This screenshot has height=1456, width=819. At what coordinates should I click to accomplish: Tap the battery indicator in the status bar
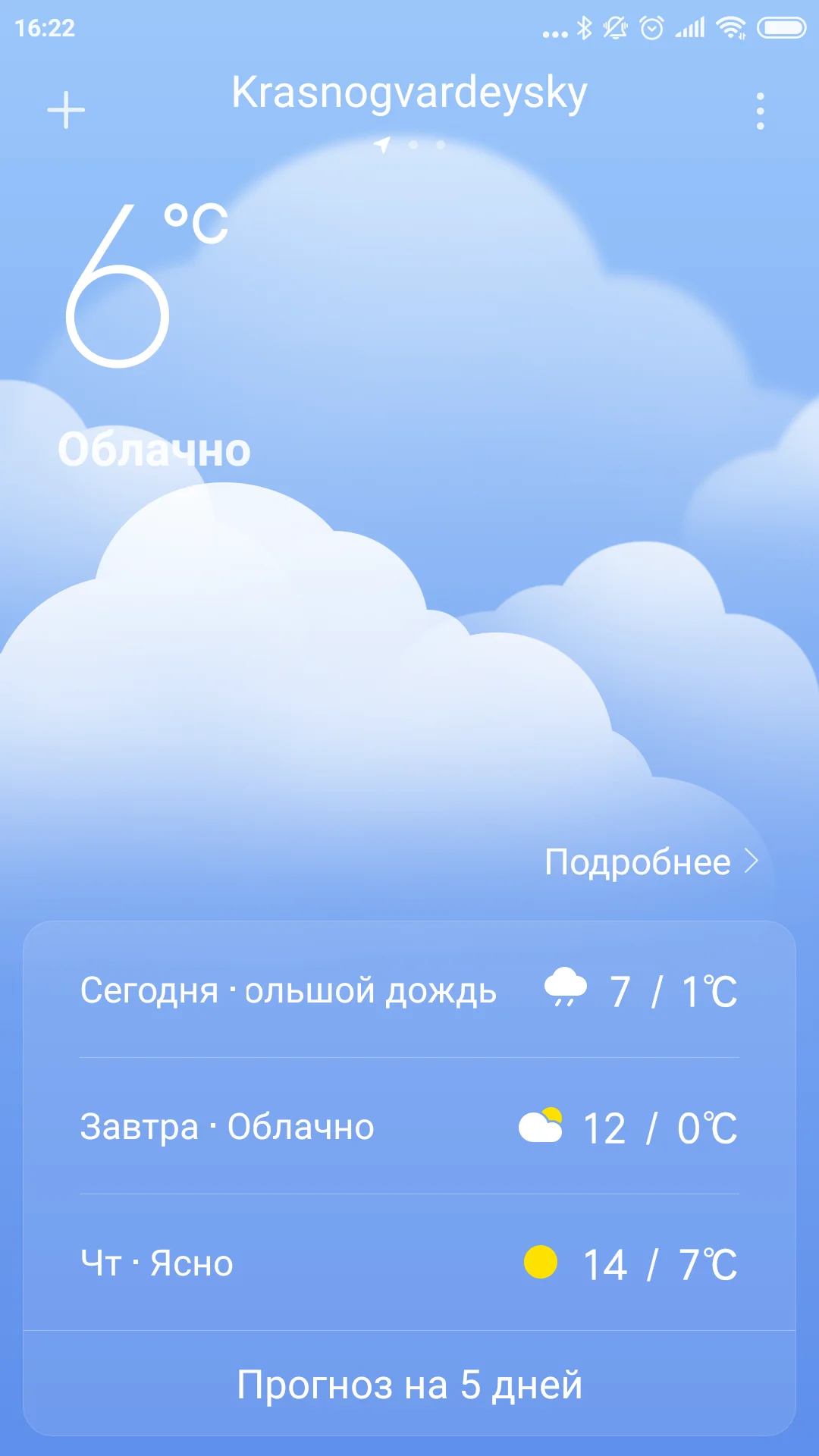coord(780,27)
